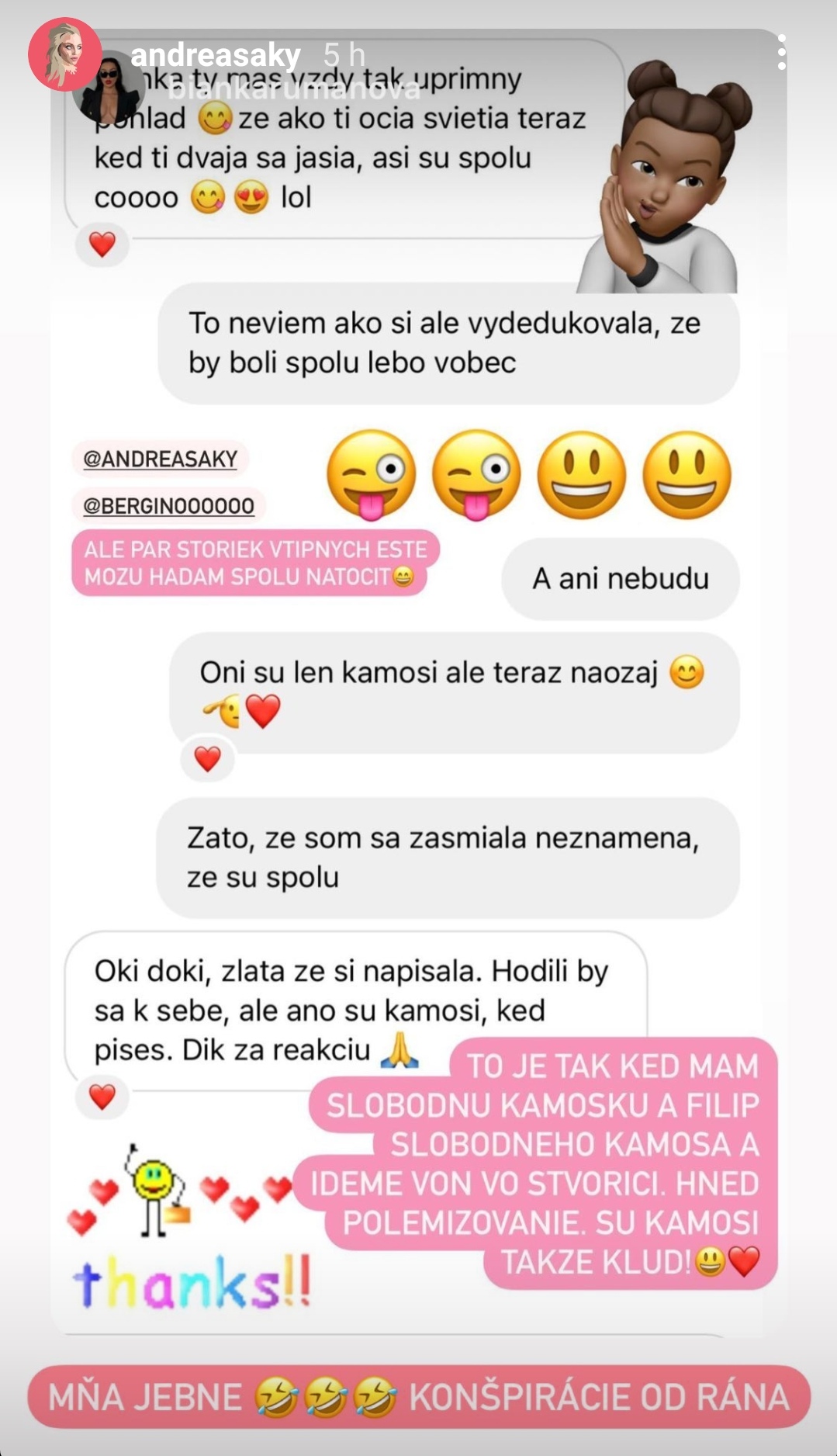Open the @BERGINOOOOOO mention sticker

pyautogui.click(x=168, y=506)
